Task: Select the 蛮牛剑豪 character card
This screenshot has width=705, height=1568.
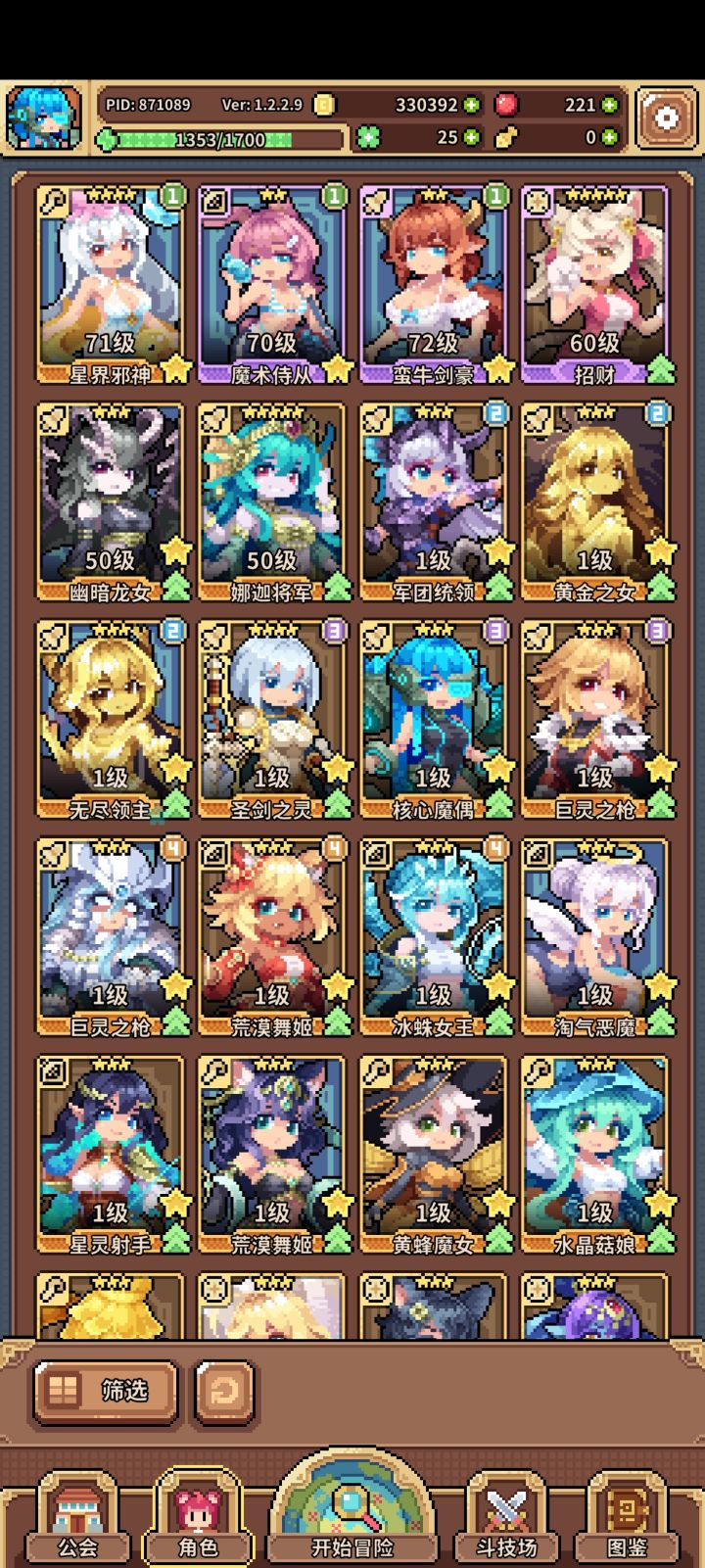Action: 435,285
